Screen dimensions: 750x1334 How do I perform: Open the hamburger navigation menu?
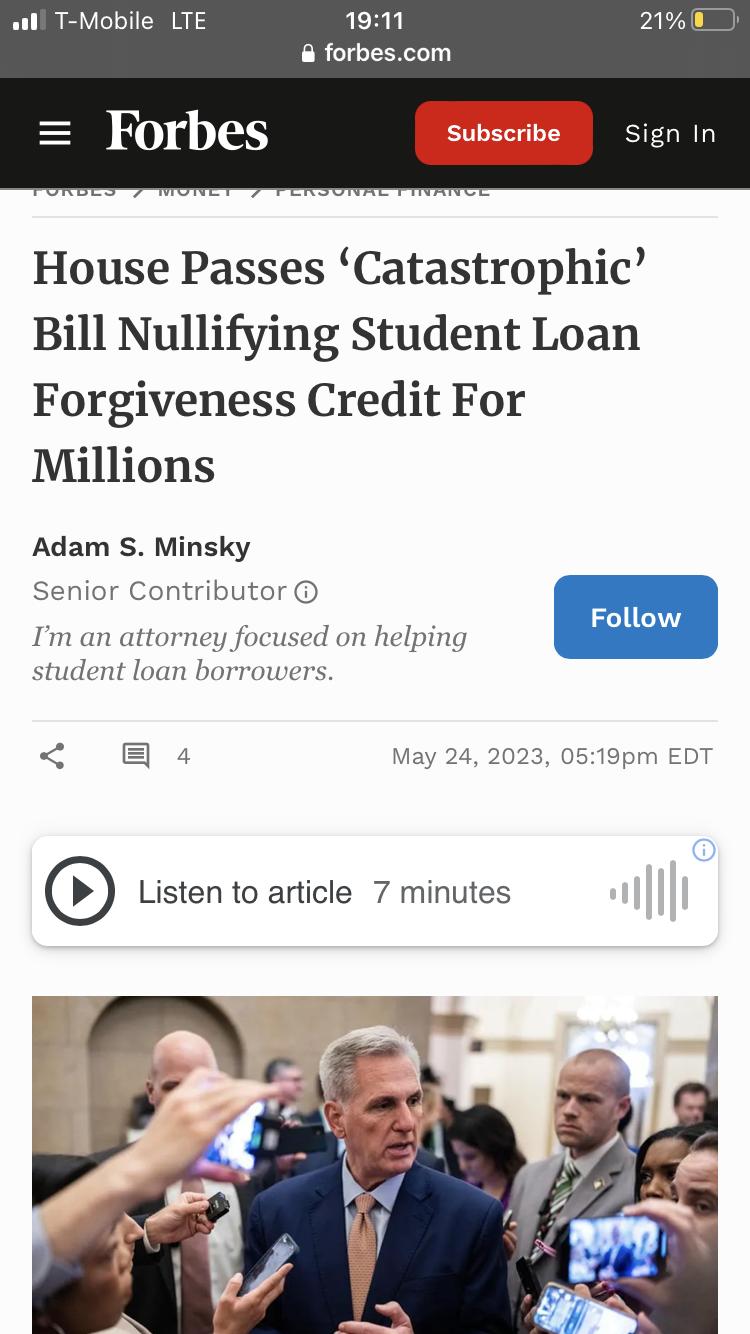point(54,132)
